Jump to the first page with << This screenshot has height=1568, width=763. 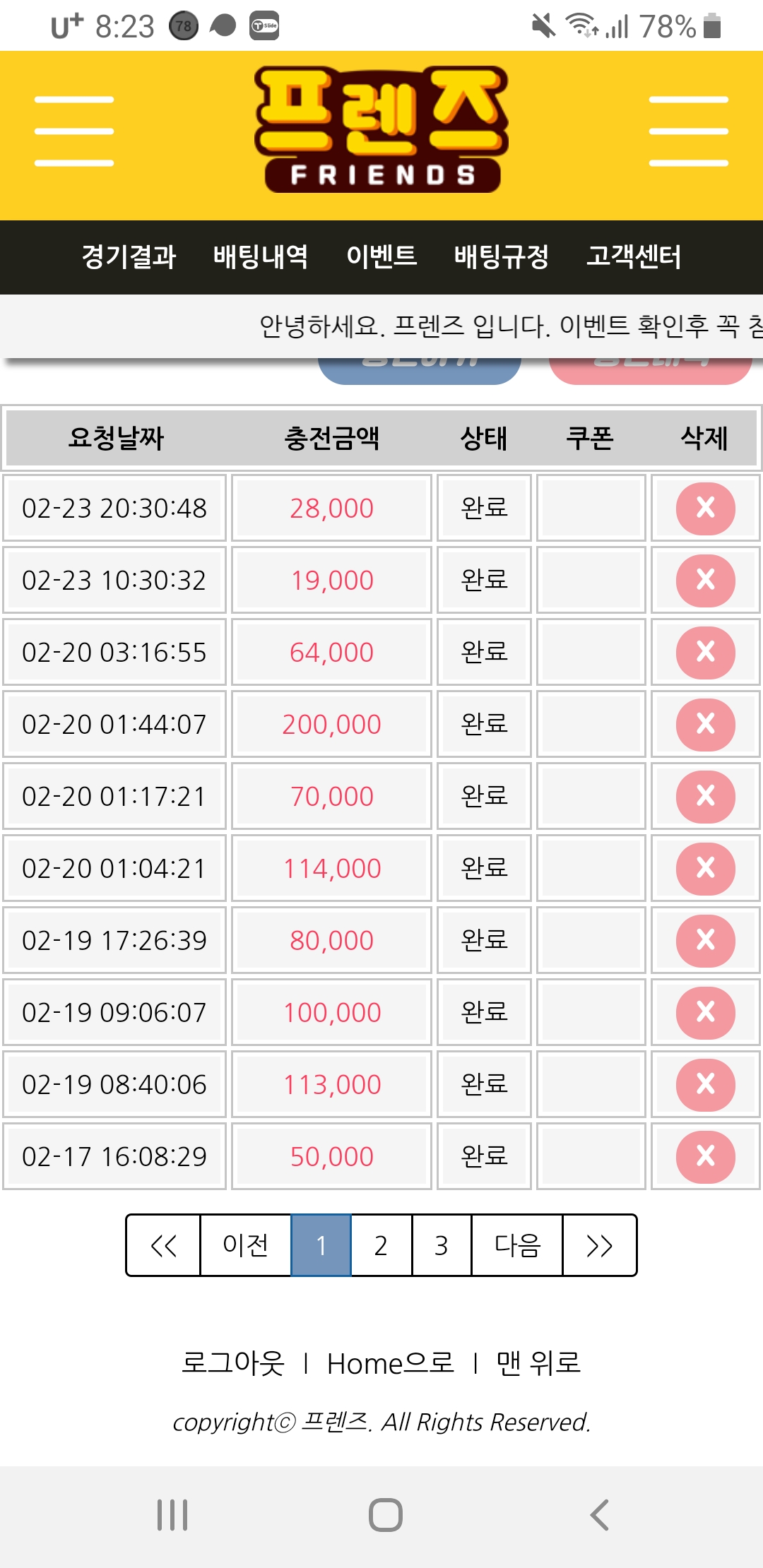(x=164, y=1245)
